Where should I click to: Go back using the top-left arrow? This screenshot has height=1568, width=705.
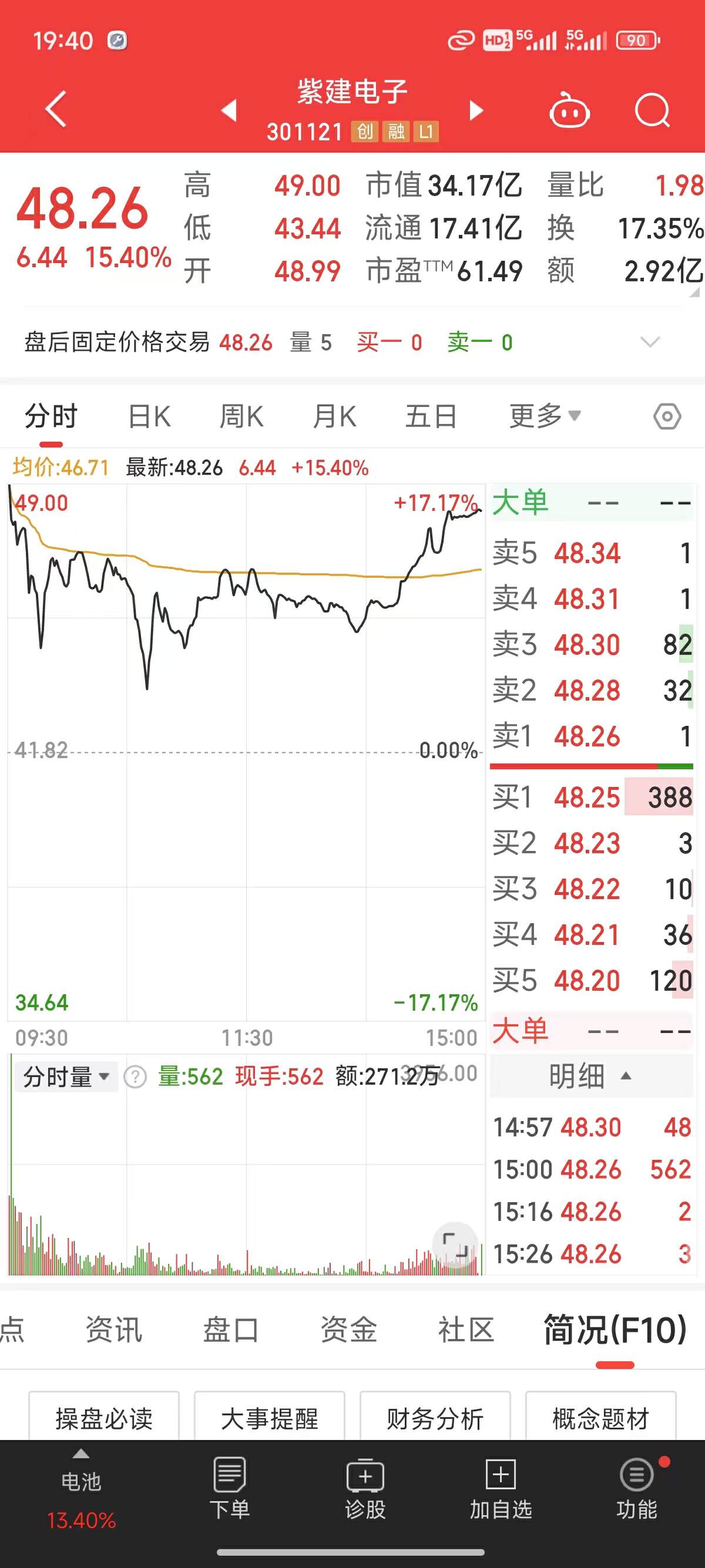(x=56, y=110)
